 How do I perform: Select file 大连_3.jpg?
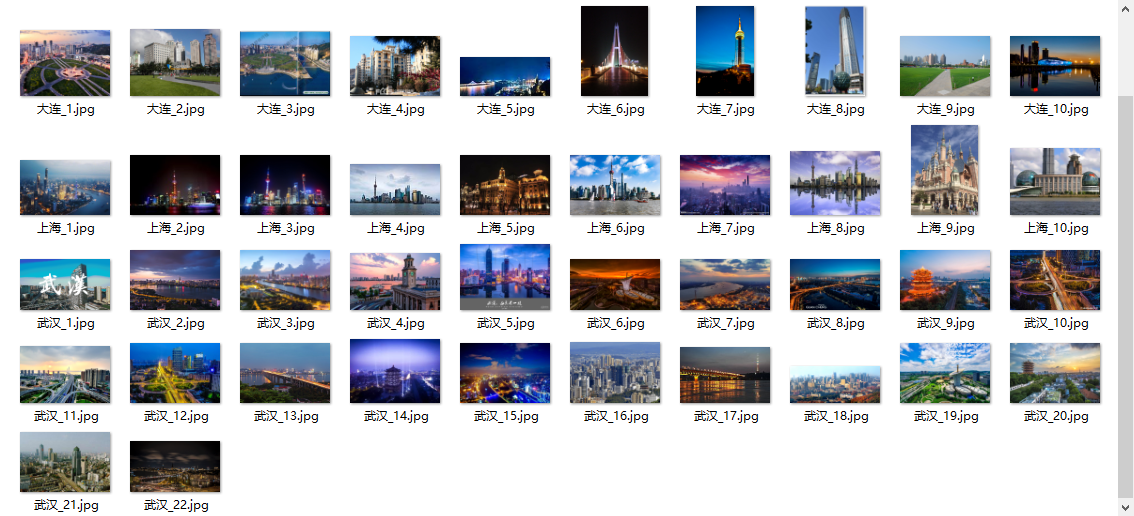click(x=285, y=63)
